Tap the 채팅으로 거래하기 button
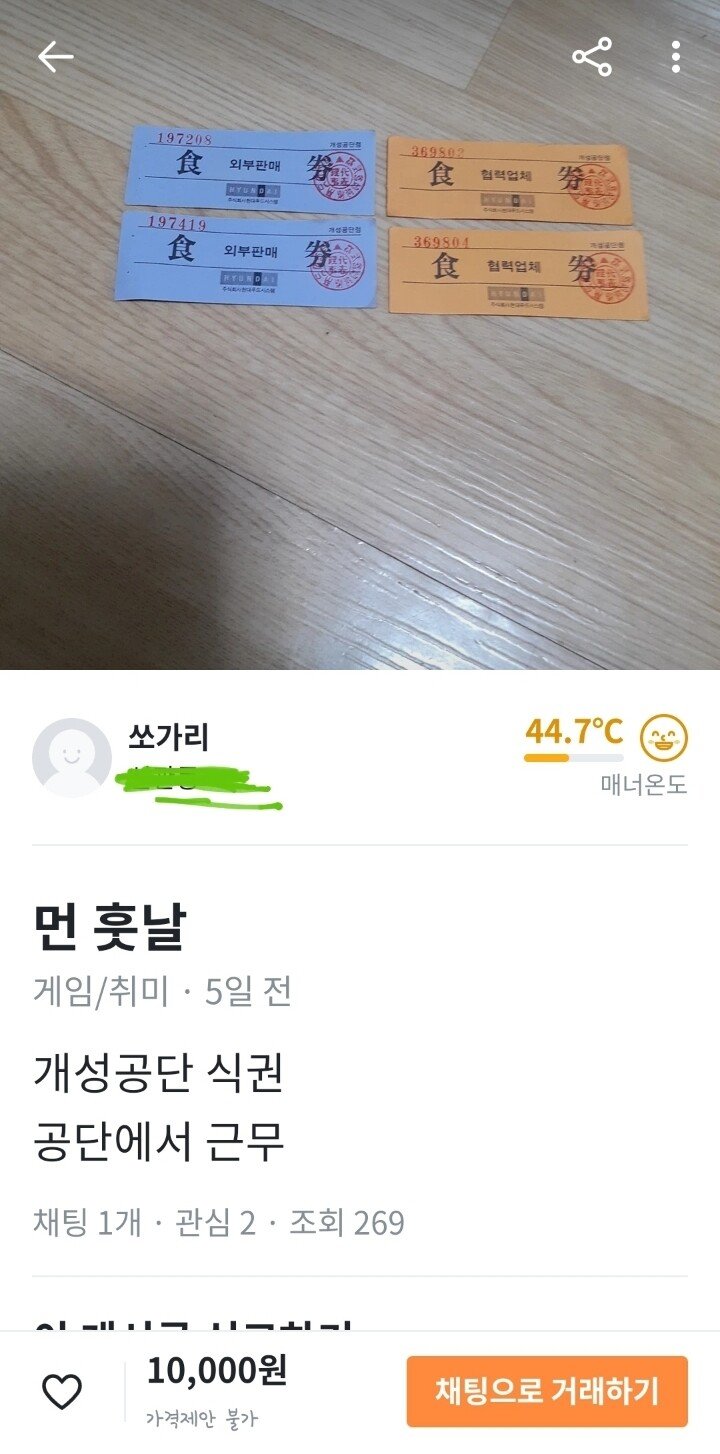Image resolution: width=720 pixels, height=1454 pixels. pos(547,1391)
